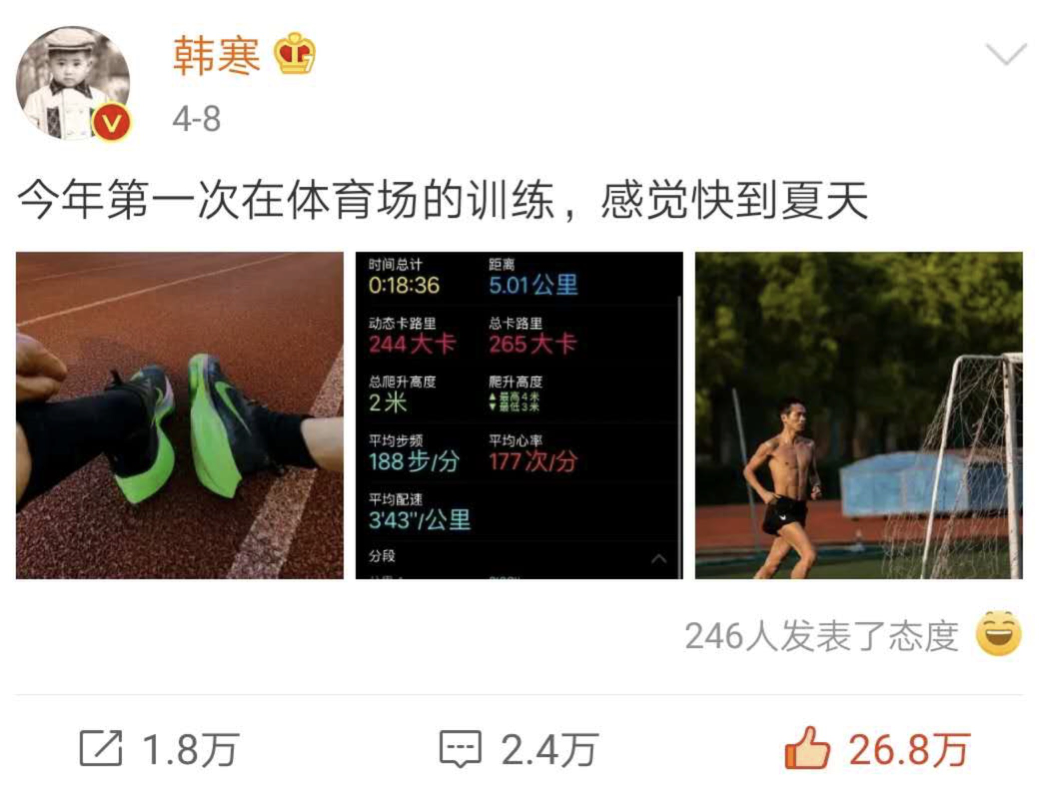Screen dimensions: 1050x794
Task: Toggle the 26.8万 thumbs-up like
Action: coord(877,749)
